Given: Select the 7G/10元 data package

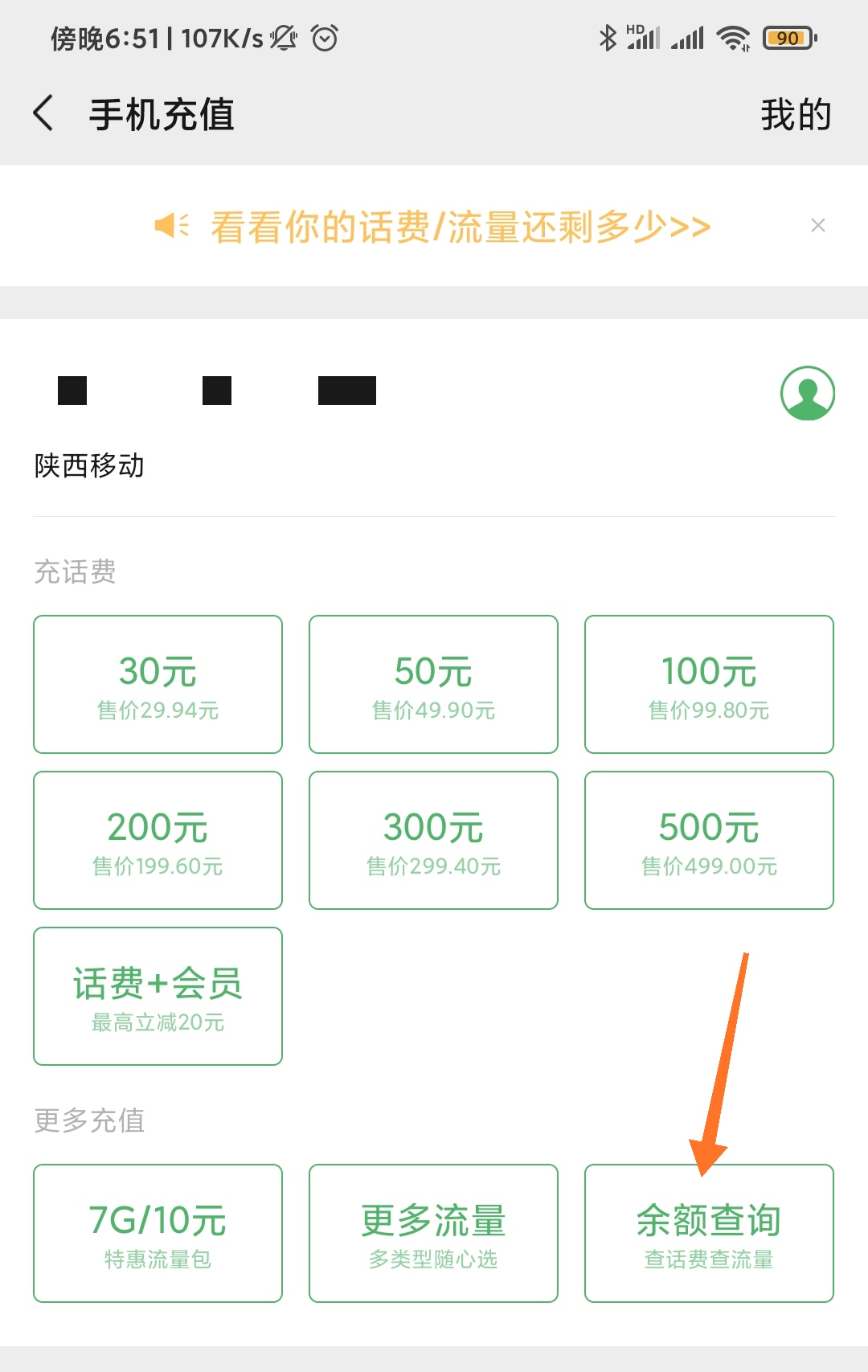Looking at the screenshot, I should pyautogui.click(x=157, y=1232).
